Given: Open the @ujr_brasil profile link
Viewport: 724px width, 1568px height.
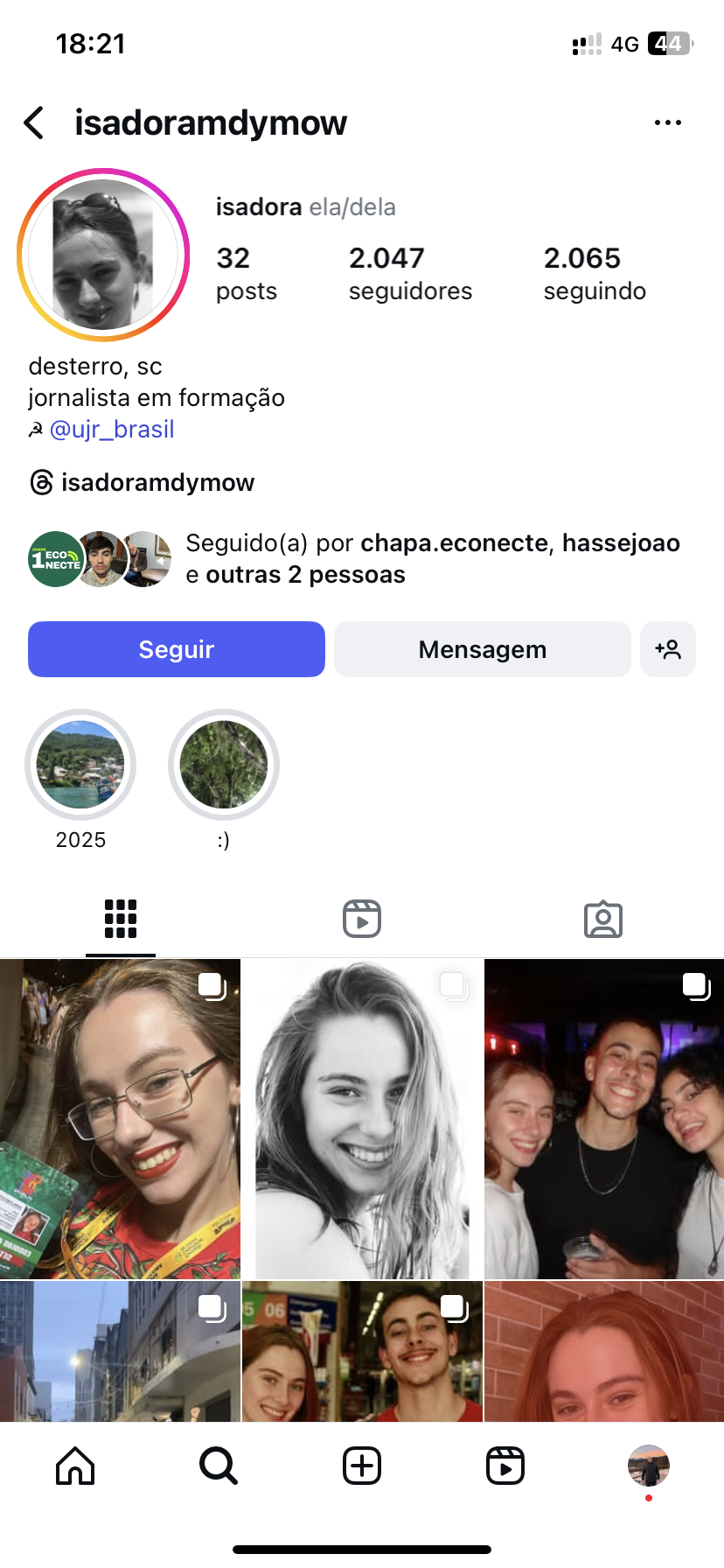Looking at the screenshot, I should coord(112,430).
